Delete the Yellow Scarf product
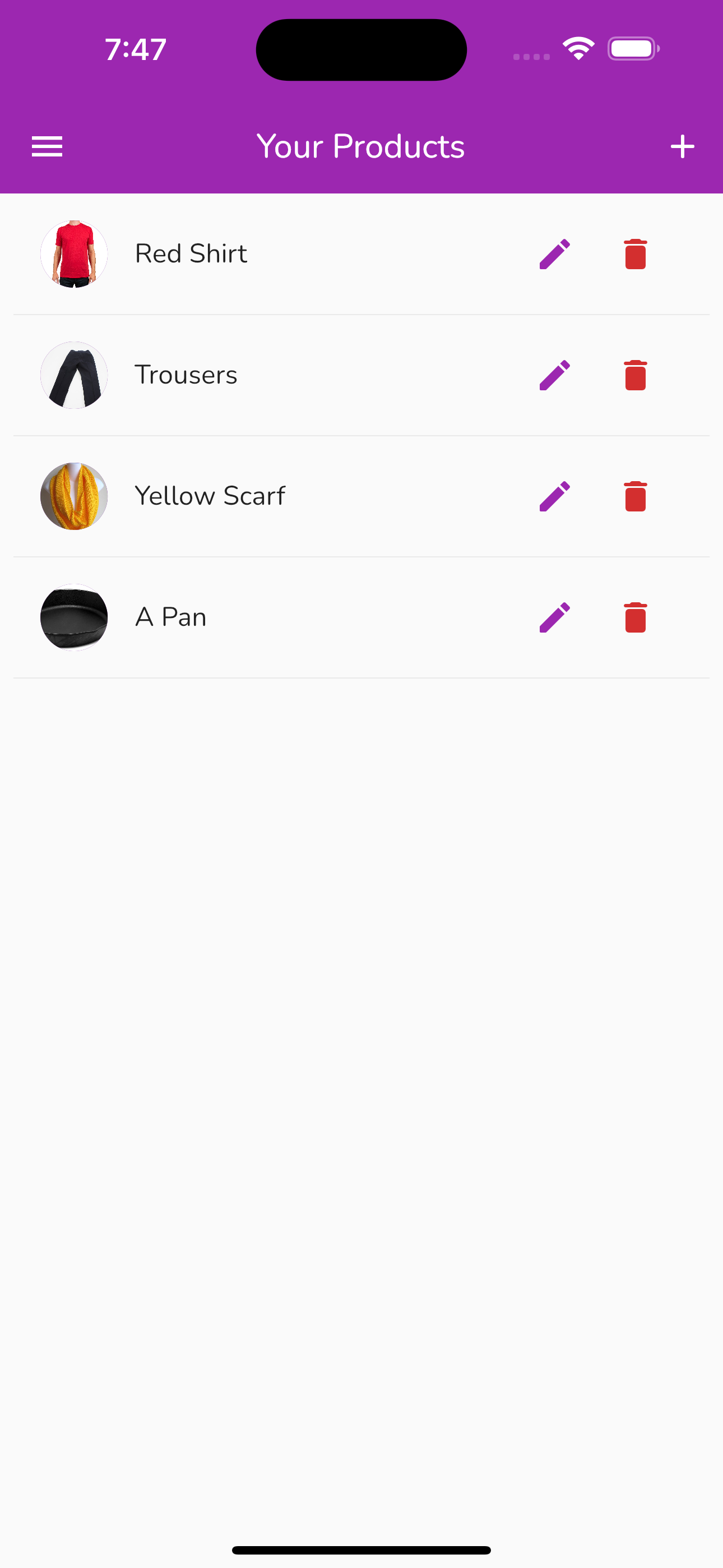The width and height of the screenshot is (723, 1568). pos(636,496)
